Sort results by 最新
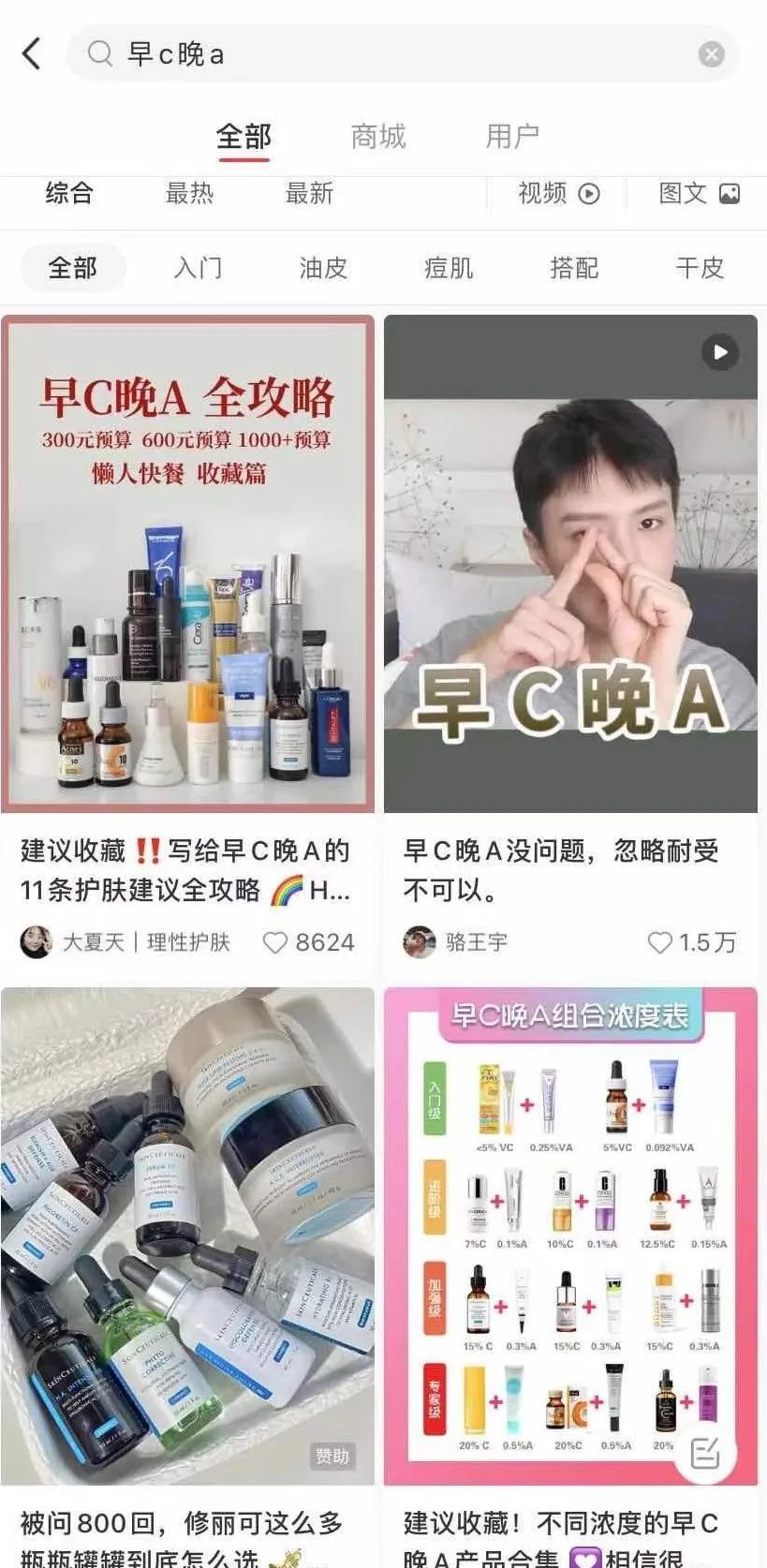This screenshot has height=1568, width=767. pyautogui.click(x=309, y=194)
